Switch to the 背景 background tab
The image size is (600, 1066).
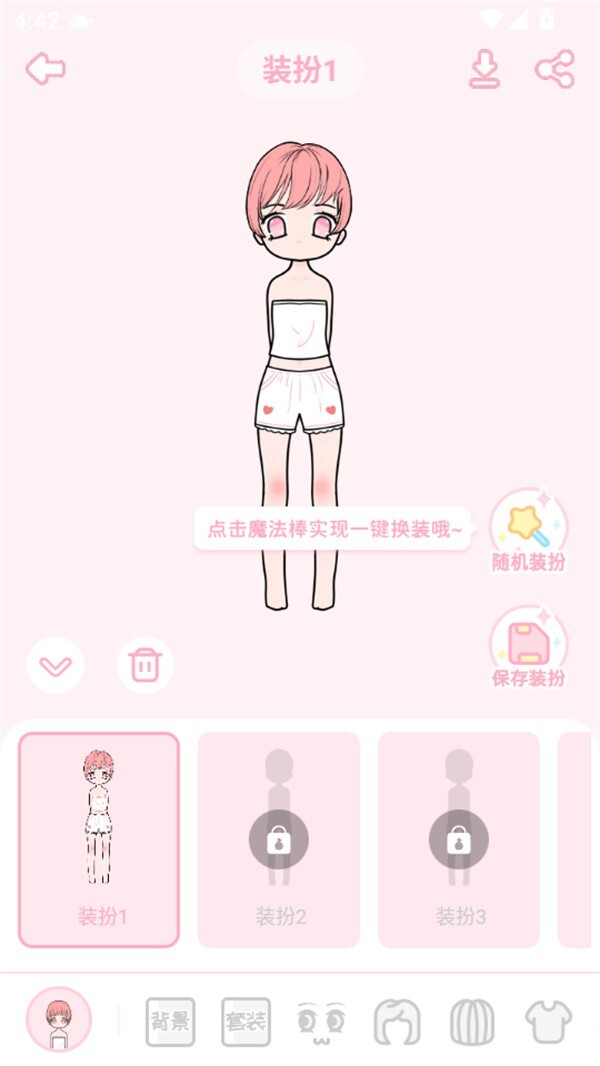click(x=170, y=1022)
